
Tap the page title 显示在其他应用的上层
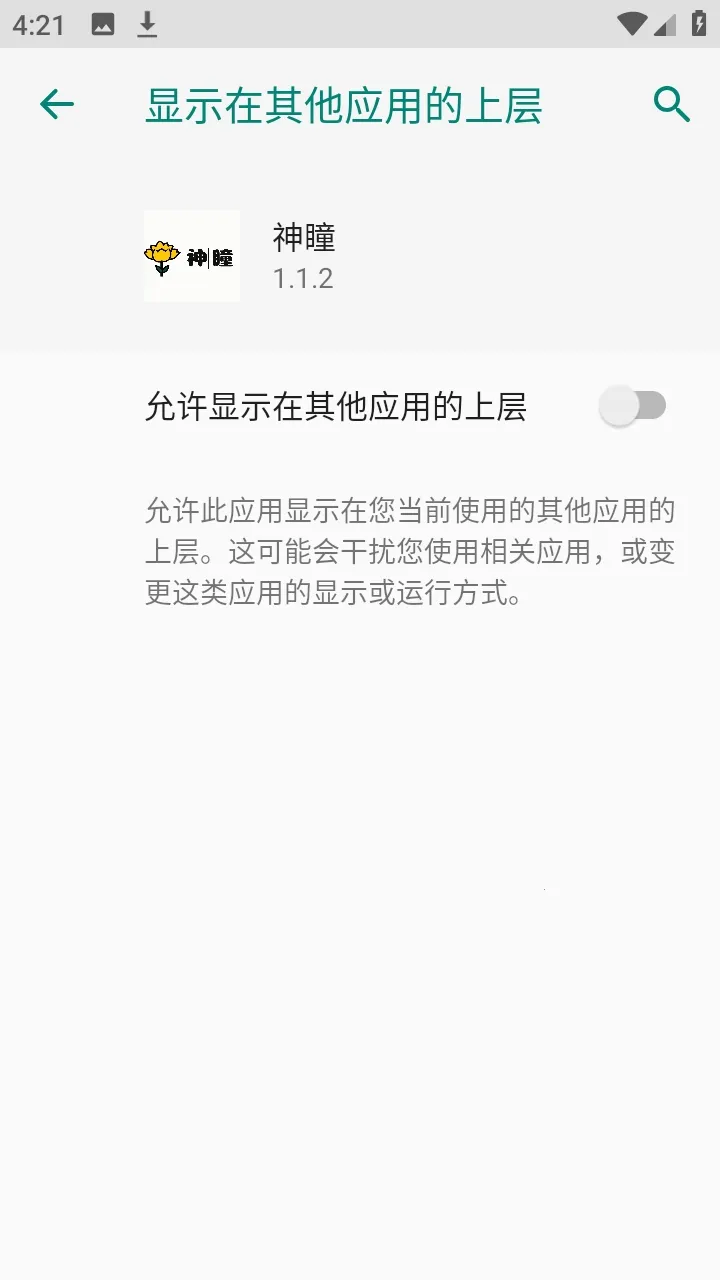(x=343, y=104)
